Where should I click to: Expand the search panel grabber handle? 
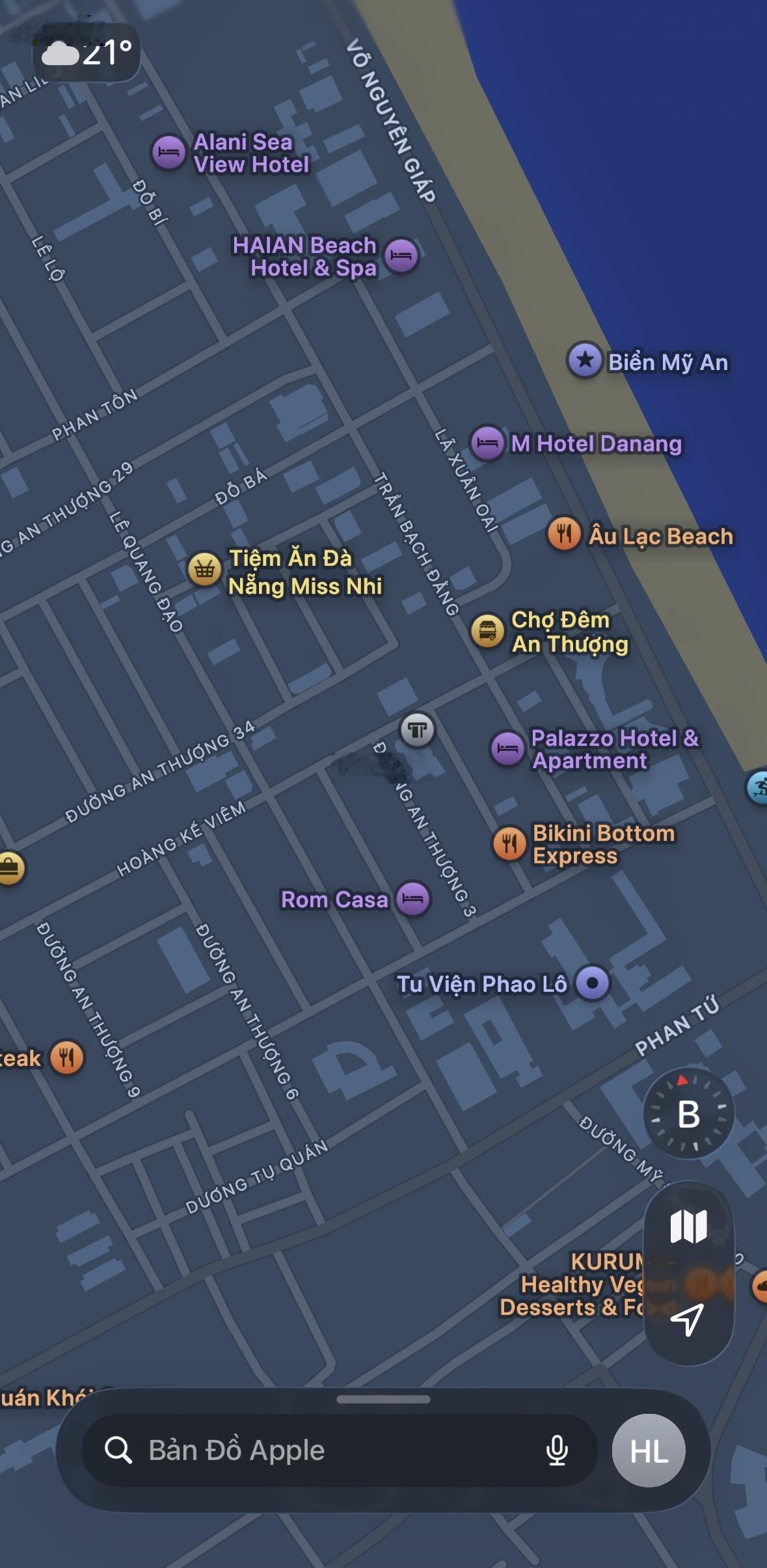pyautogui.click(x=383, y=1399)
